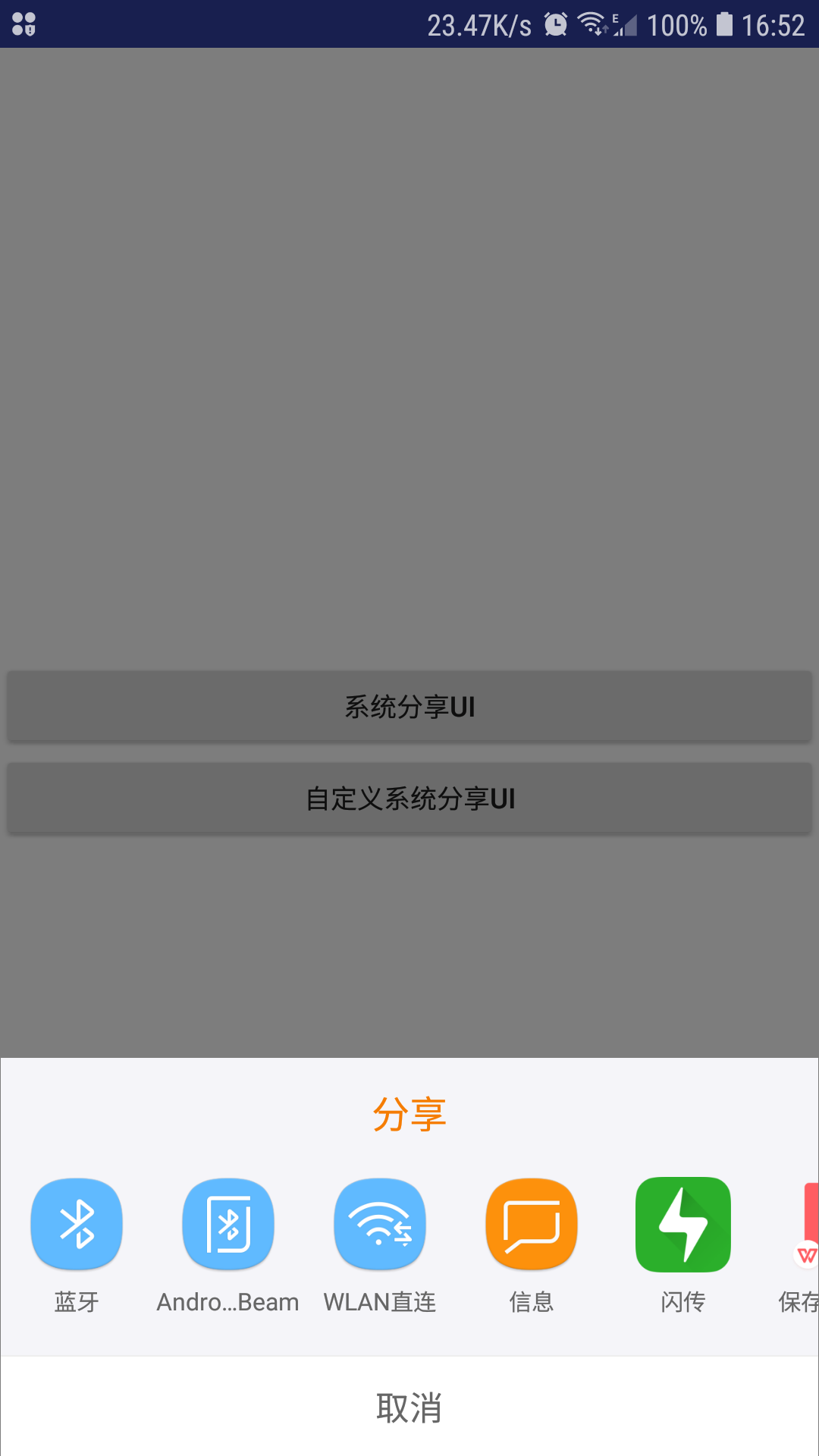
Task: Select the Android Beam sharing icon
Action: [227, 1223]
